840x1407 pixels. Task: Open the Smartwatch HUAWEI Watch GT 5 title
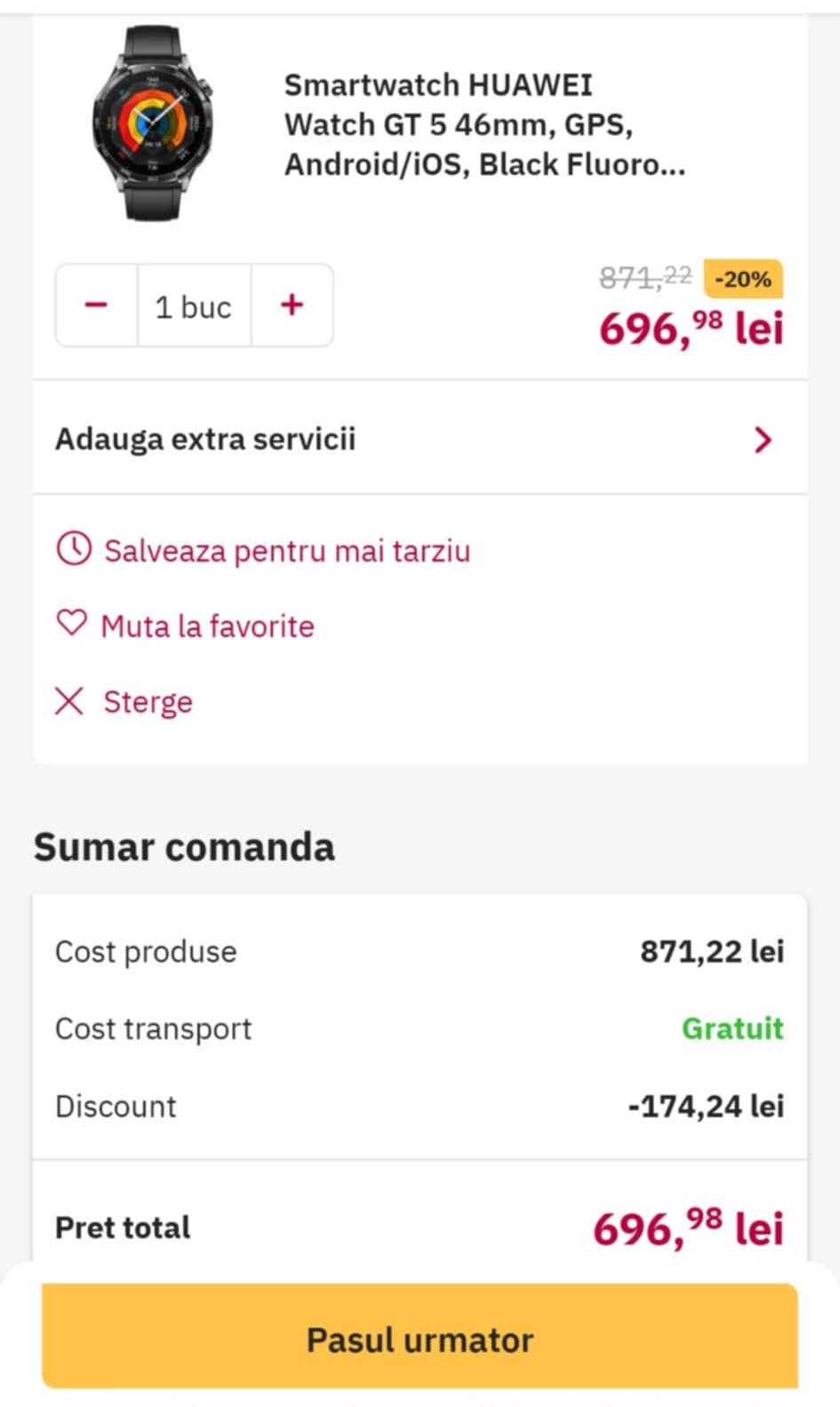point(484,124)
